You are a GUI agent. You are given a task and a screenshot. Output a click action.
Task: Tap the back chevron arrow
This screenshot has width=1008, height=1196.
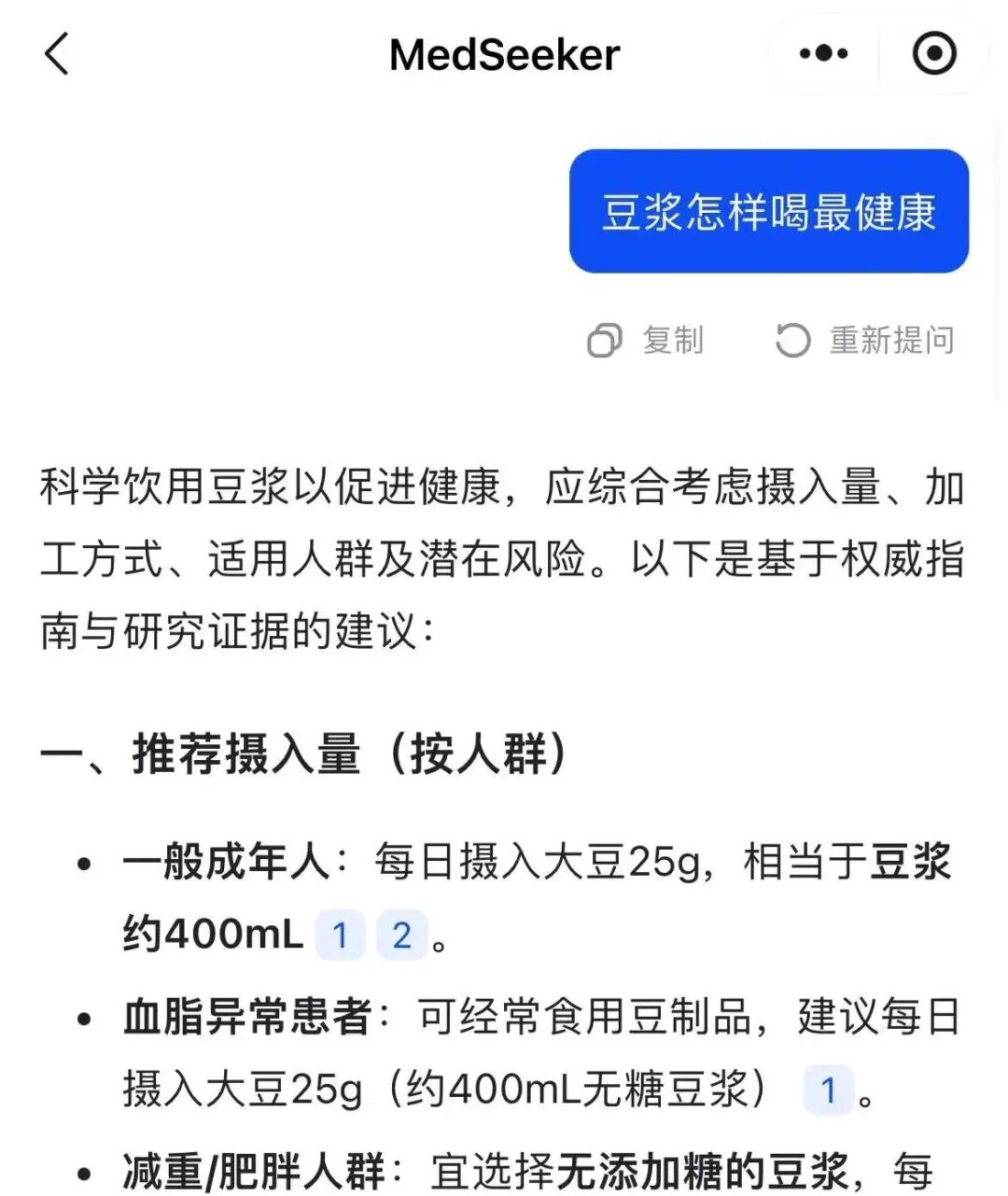point(56,54)
